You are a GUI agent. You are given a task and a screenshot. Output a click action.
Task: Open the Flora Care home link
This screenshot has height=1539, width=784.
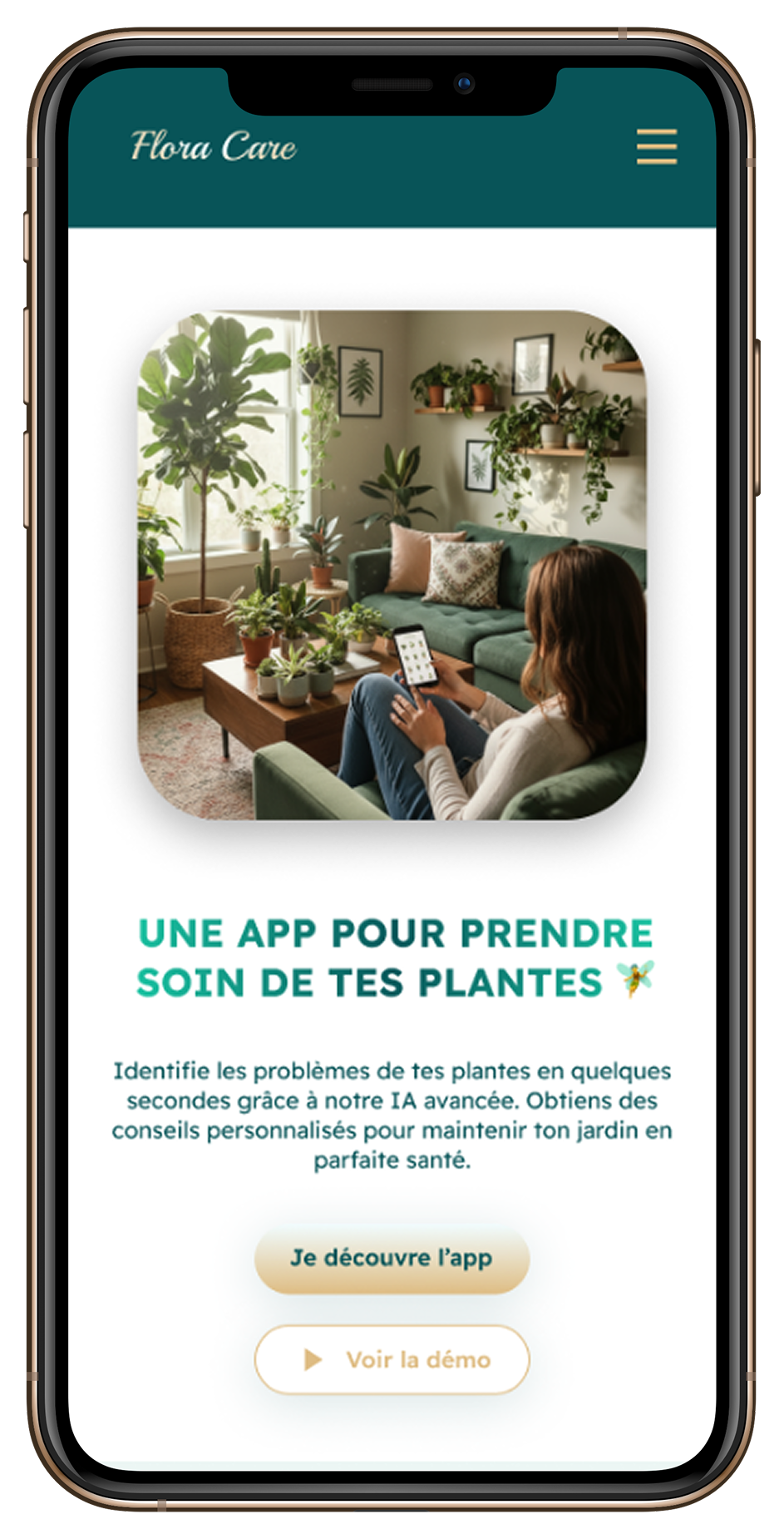[x=213, y=146]
